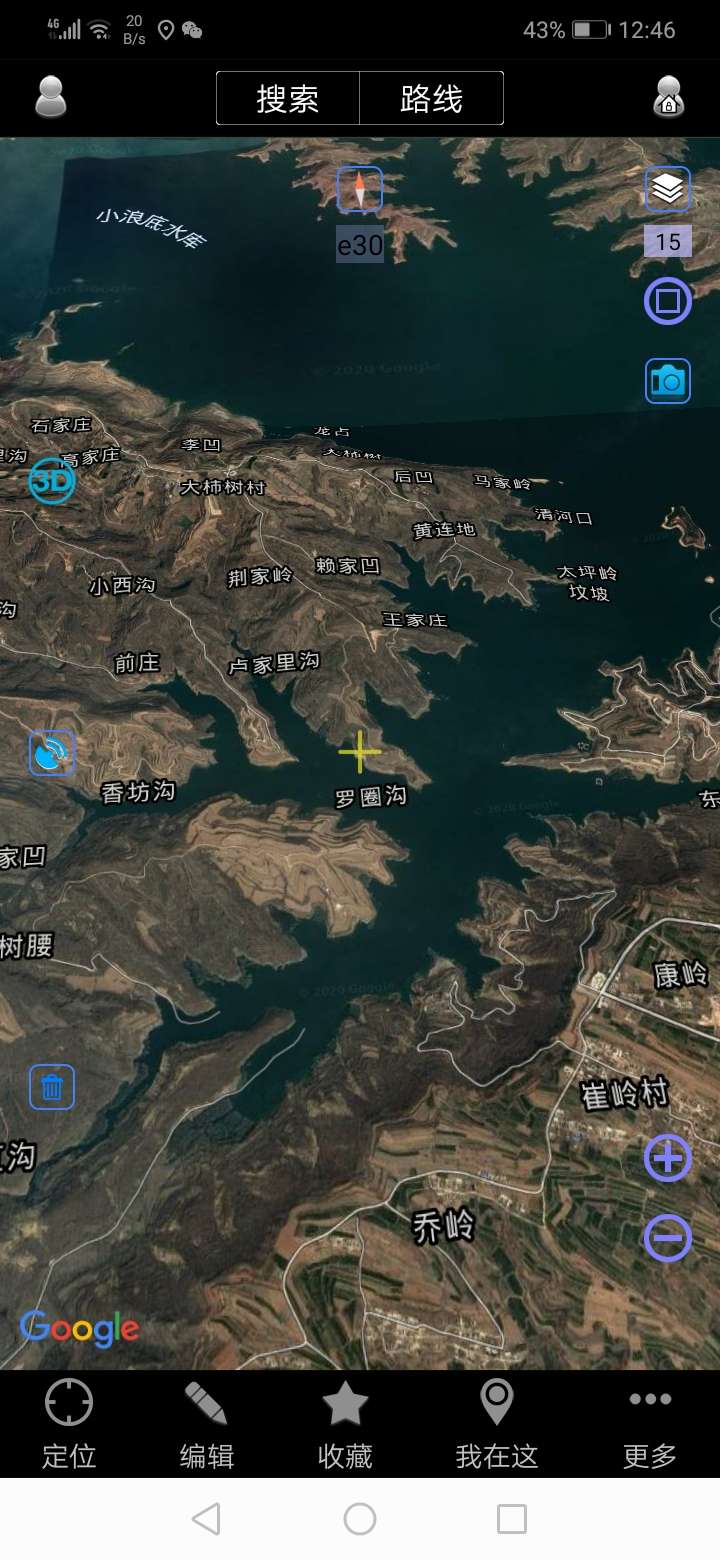This screenshot has width=720, height=1560.
Task: Open the locked user account icon
Action: coord(668,97)
